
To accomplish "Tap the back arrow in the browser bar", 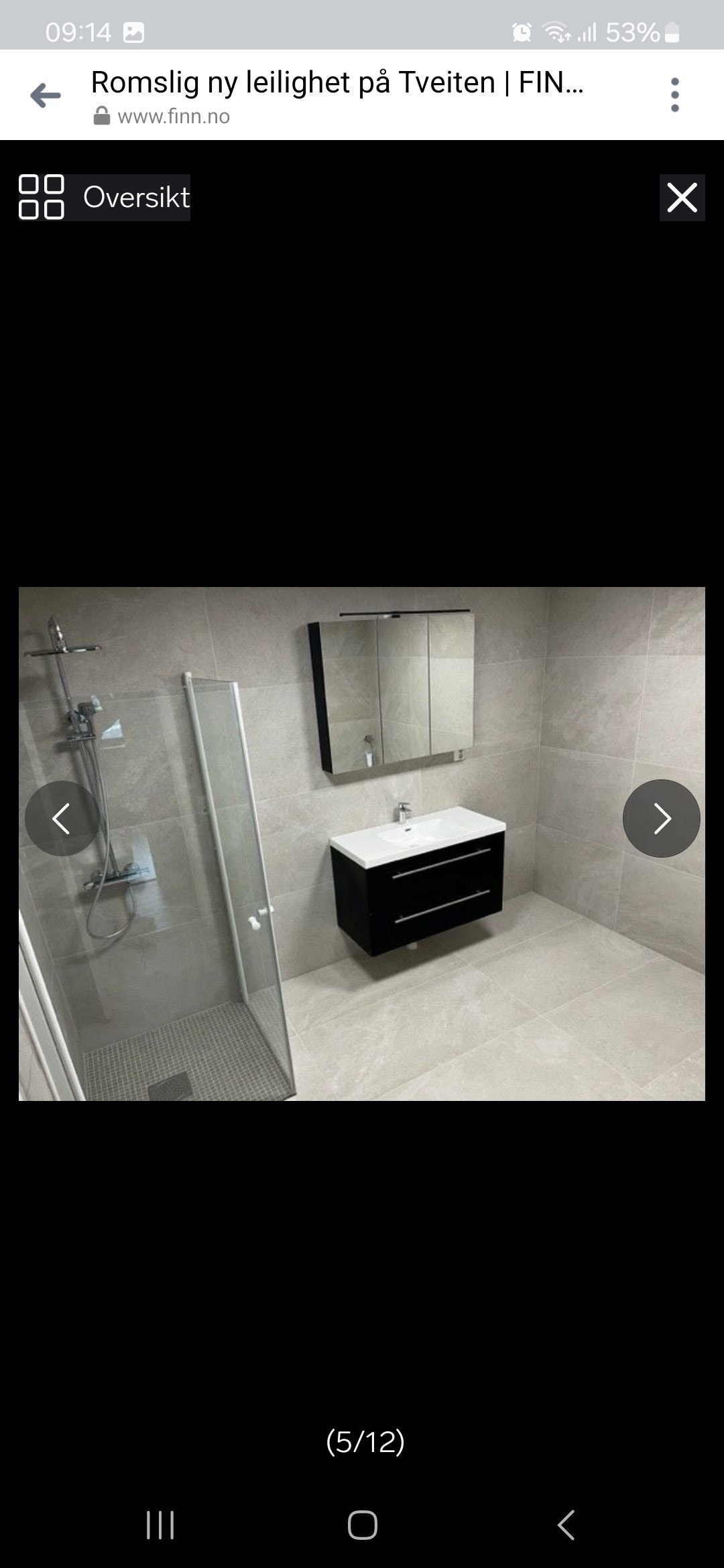I will [x=46, y=95].
